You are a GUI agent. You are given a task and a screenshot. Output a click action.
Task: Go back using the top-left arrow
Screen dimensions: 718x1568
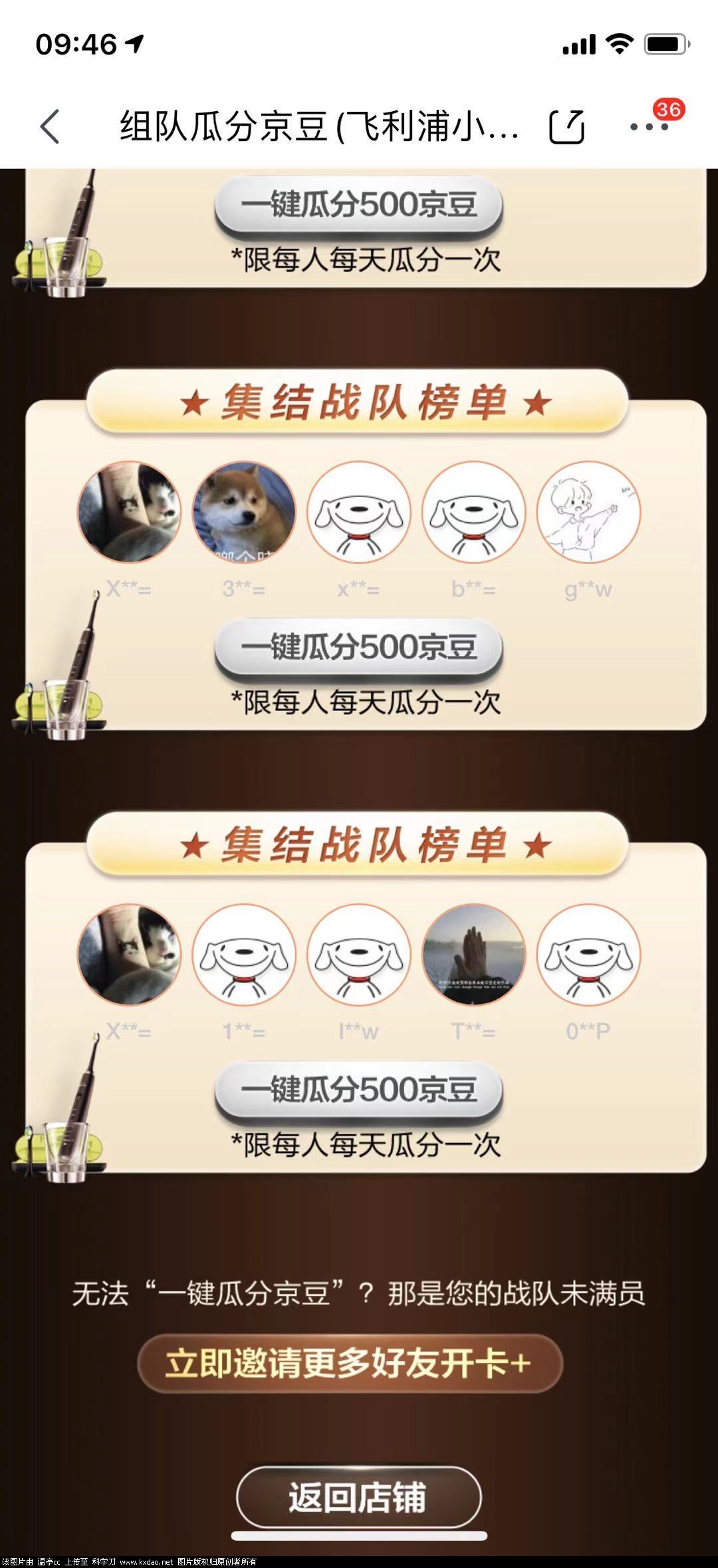51,126
